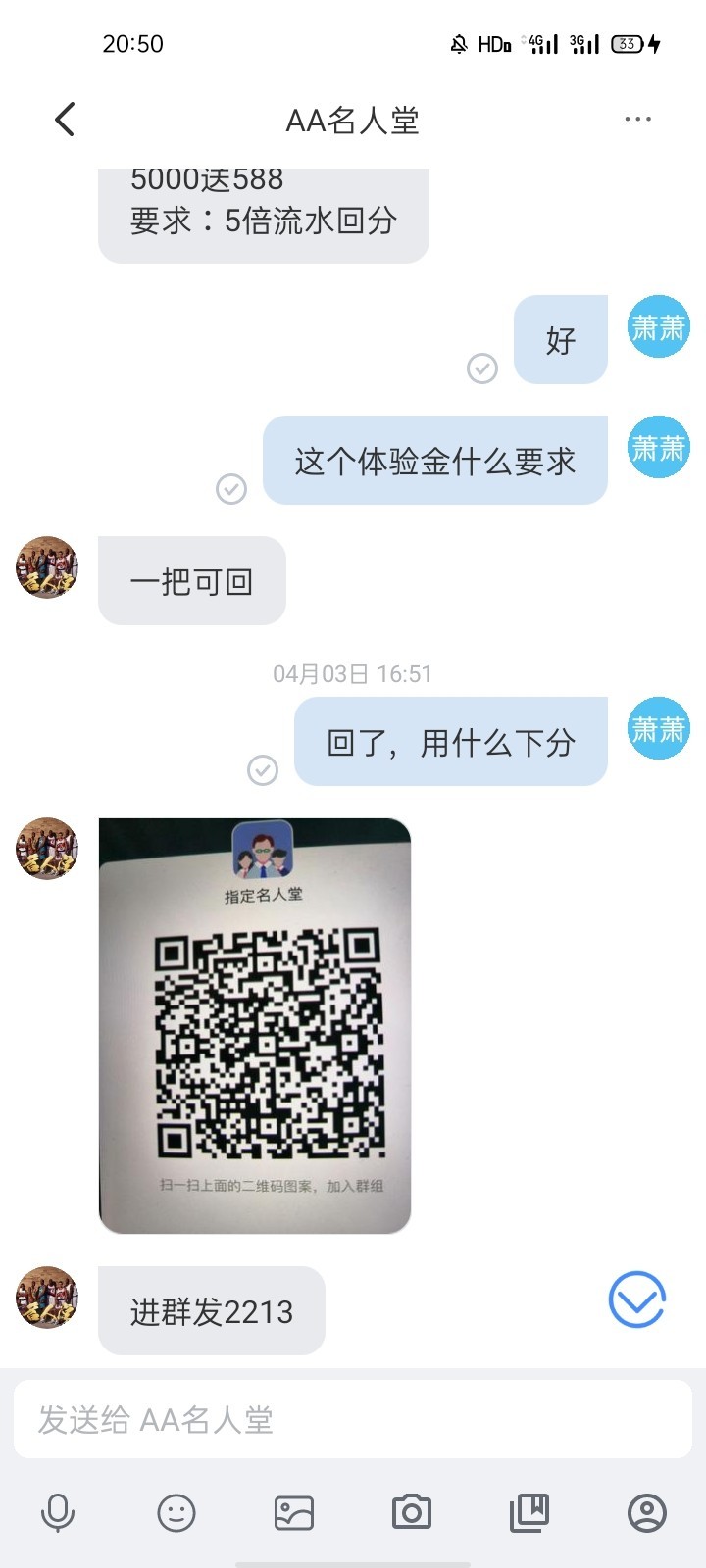Jump to latest messages with down arrow
706x1568 pixels.
point(637,1299)
